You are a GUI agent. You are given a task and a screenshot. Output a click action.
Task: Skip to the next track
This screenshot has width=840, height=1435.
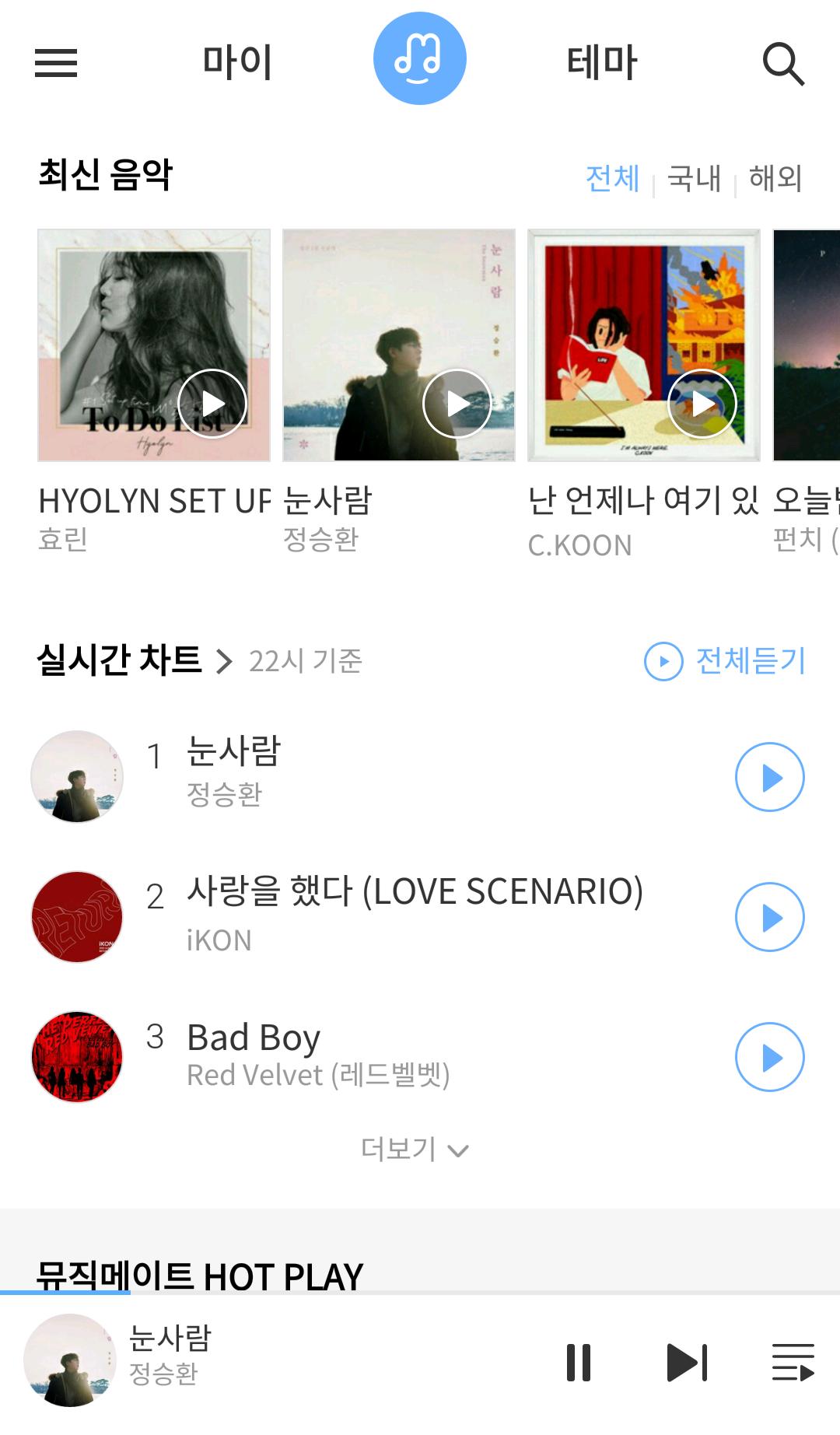click(687, 1363)
